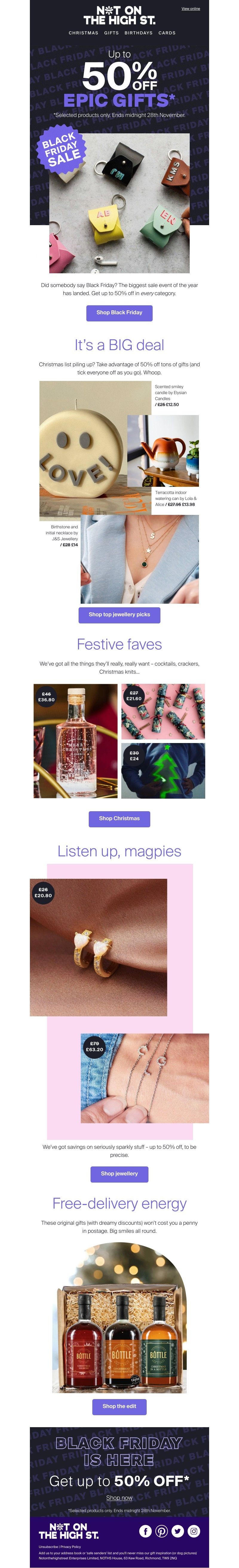Image resolution: width=239 pixels, height=1568 pixels.
Task: Tap the Shop the edit button
Action: click(x=119, y=1407)
